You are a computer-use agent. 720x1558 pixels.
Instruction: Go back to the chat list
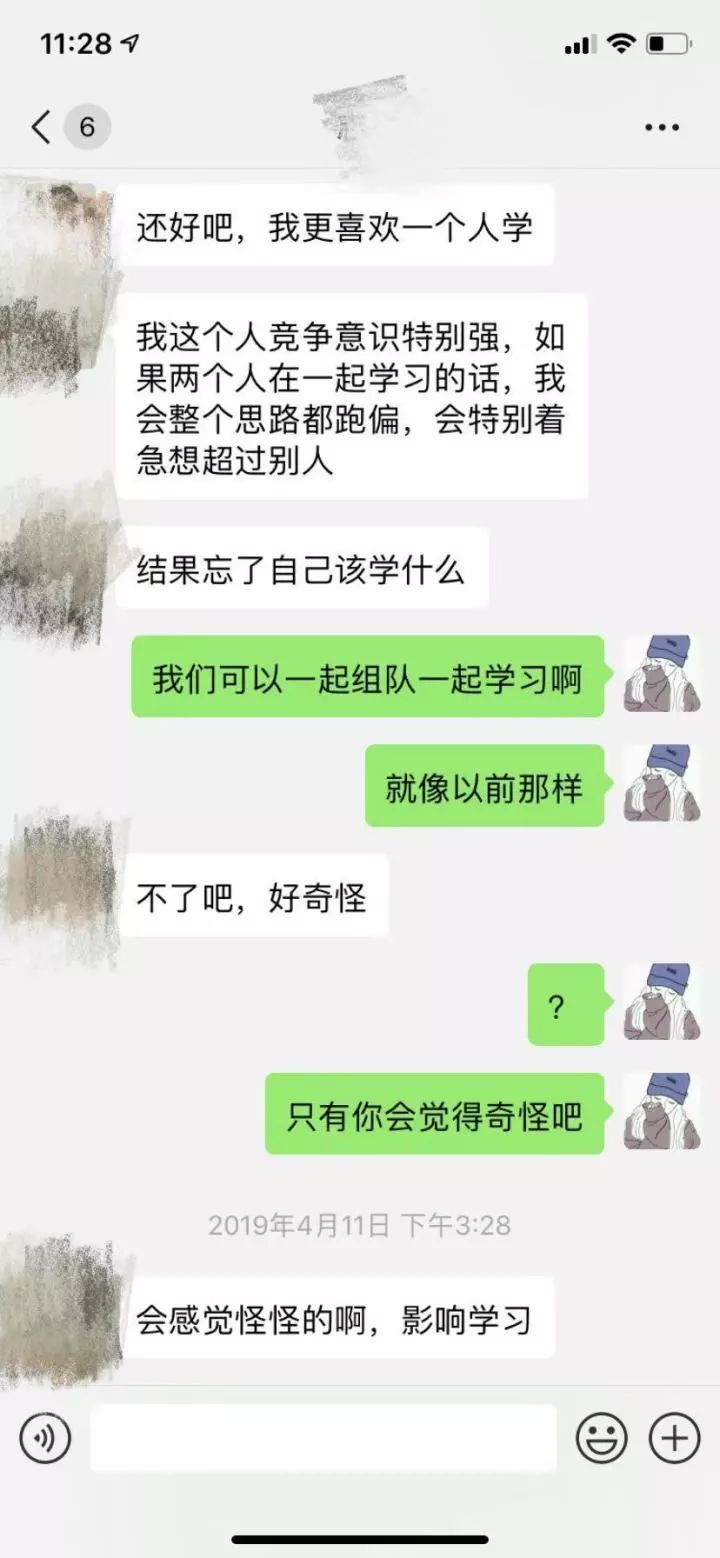pos(42,128)
